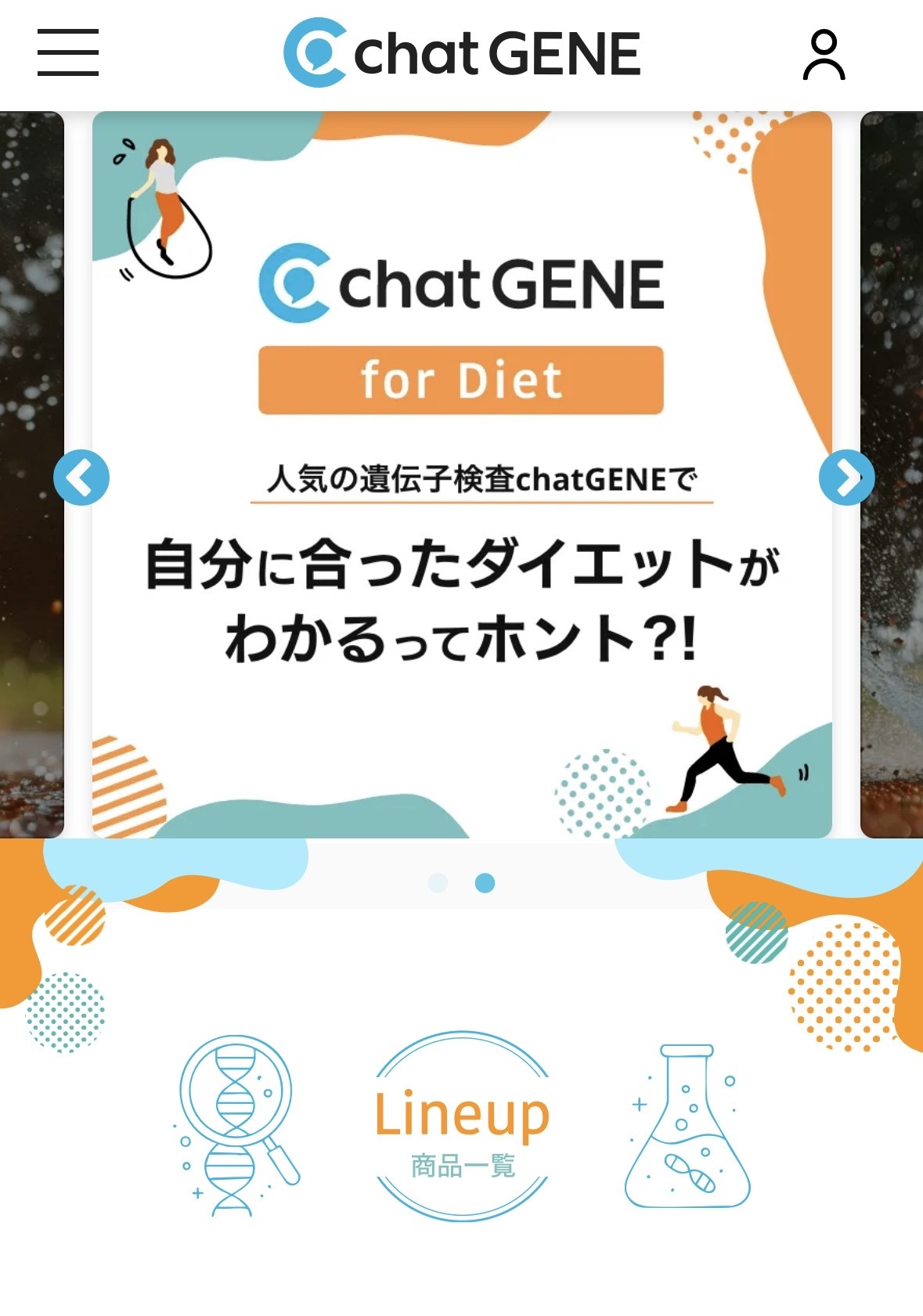Tap the flask with chromosomes icon

[x=689, y=1127]
